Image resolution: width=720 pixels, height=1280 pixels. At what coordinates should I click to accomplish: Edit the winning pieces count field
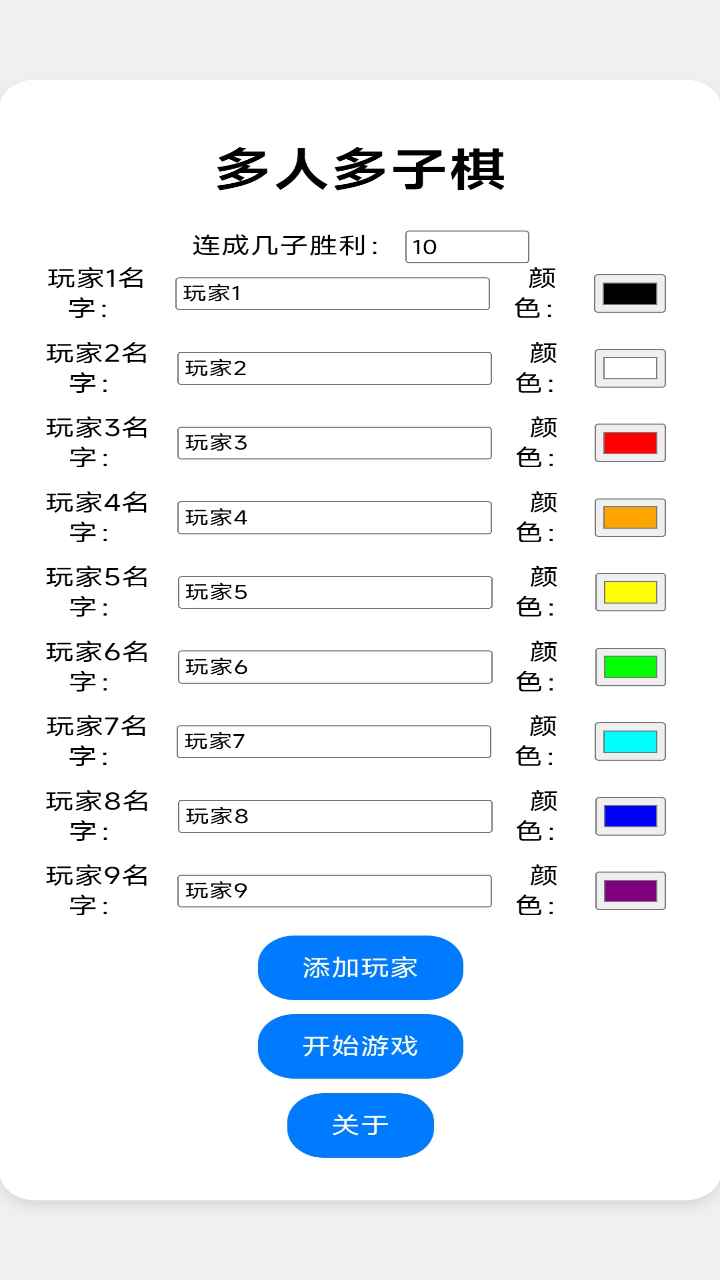point(466,246)
